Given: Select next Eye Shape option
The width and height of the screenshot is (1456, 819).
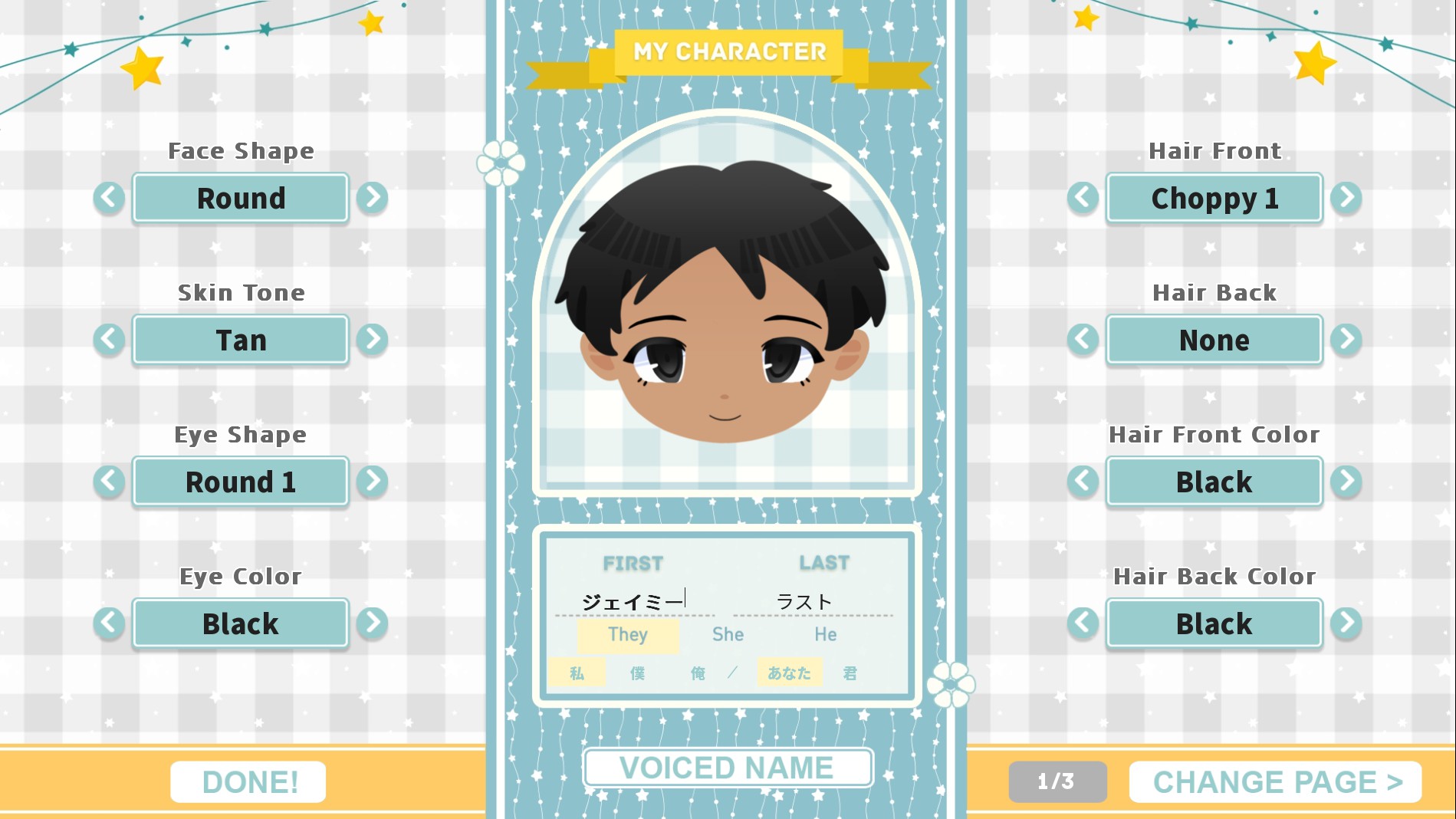Looking at the screenshot, I should click(x=373, y=482).
